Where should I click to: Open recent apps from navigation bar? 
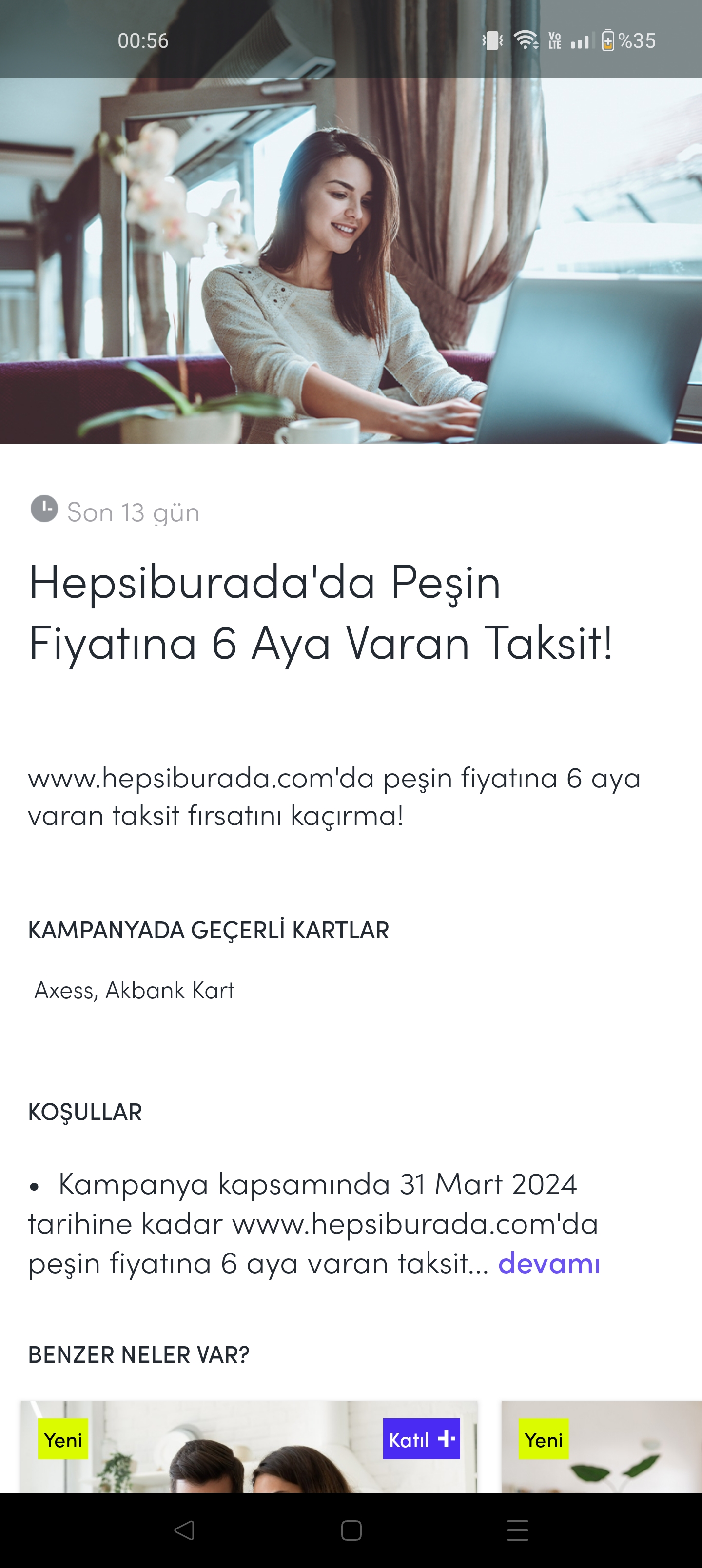click(518, 1529)
